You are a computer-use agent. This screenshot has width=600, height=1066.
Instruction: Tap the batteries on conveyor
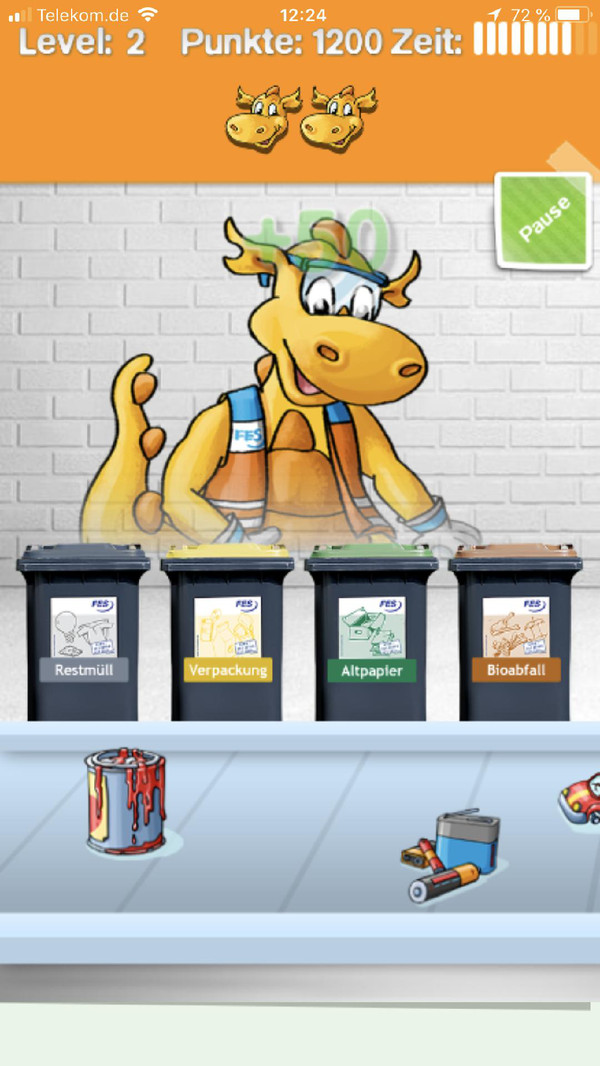point(452,856)
